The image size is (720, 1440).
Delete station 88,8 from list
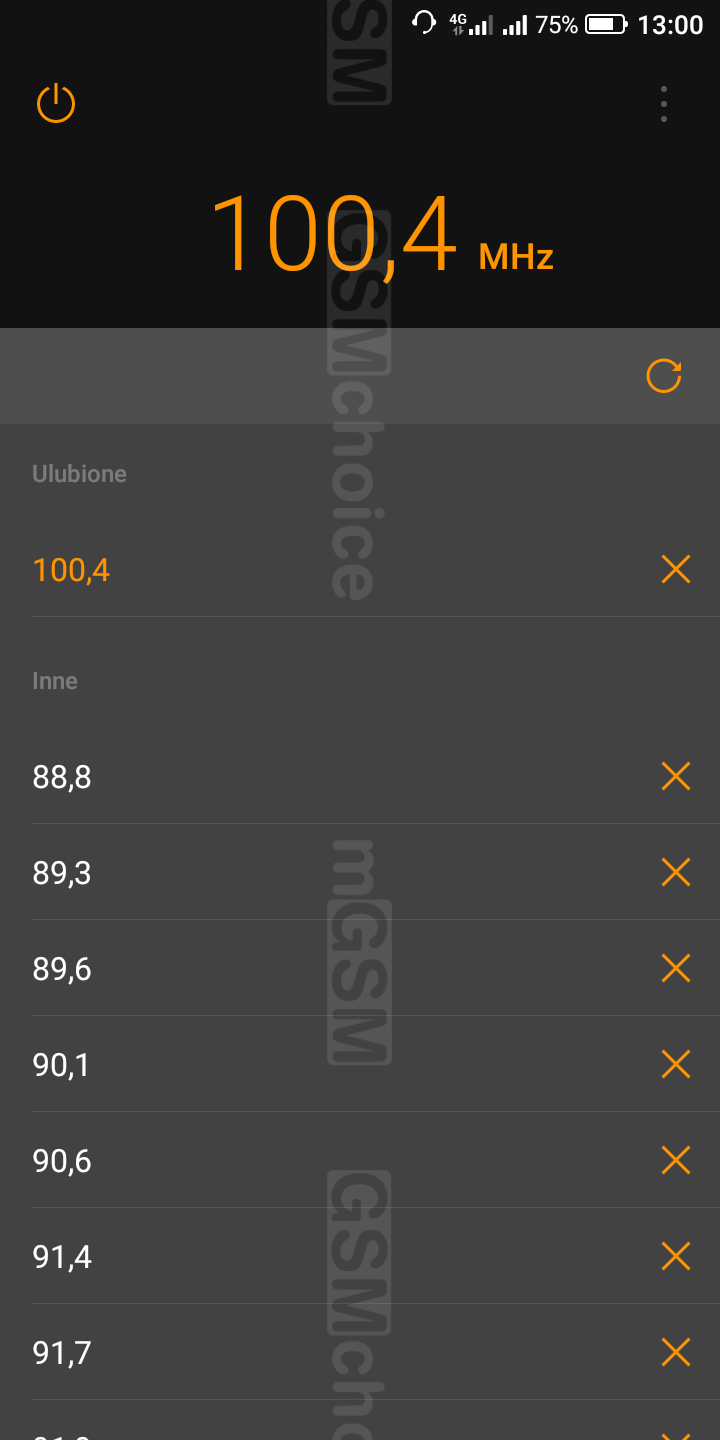[676, 776]
